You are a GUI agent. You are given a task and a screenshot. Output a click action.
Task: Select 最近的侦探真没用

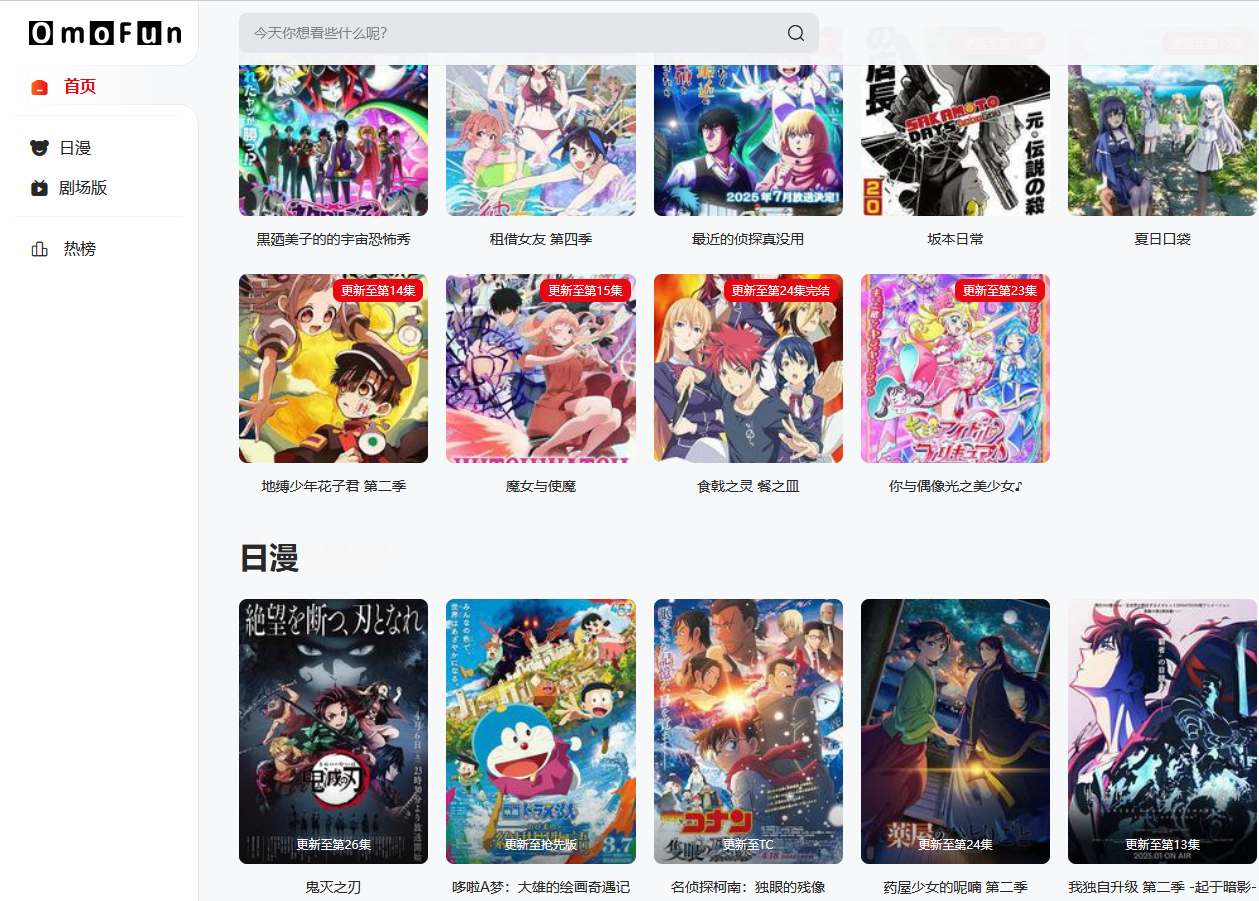(748, 140)
